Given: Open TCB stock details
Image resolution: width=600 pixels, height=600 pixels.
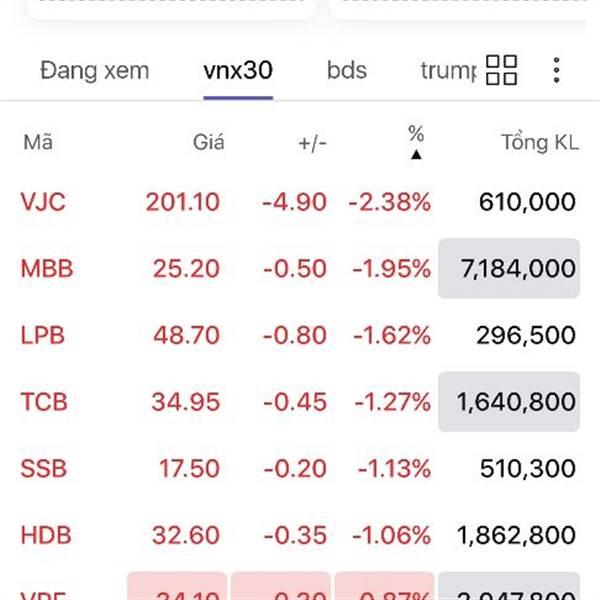Looking at the screenshot, I should (45, 402).
